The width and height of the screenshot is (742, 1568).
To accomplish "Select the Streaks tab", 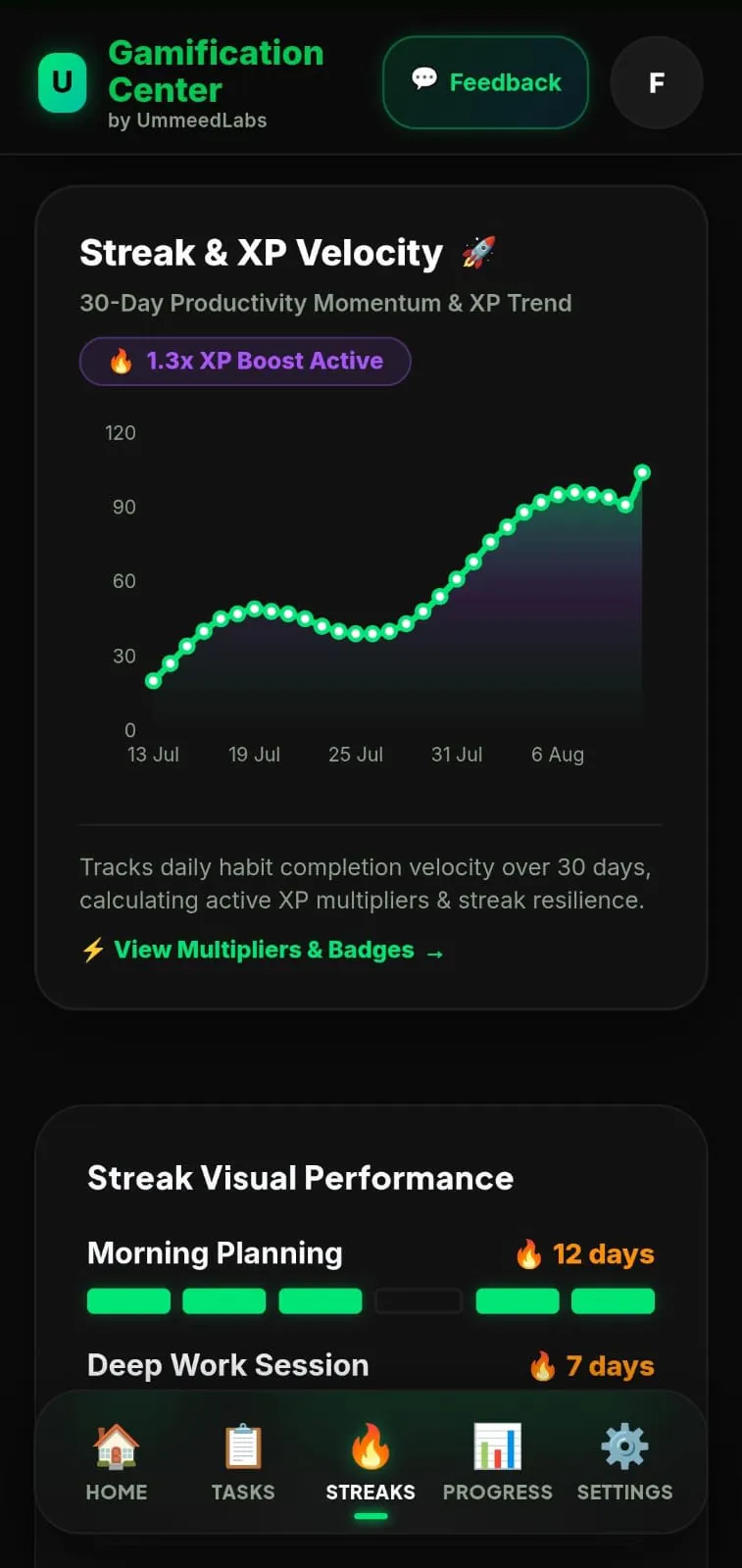I will 371,1462.
